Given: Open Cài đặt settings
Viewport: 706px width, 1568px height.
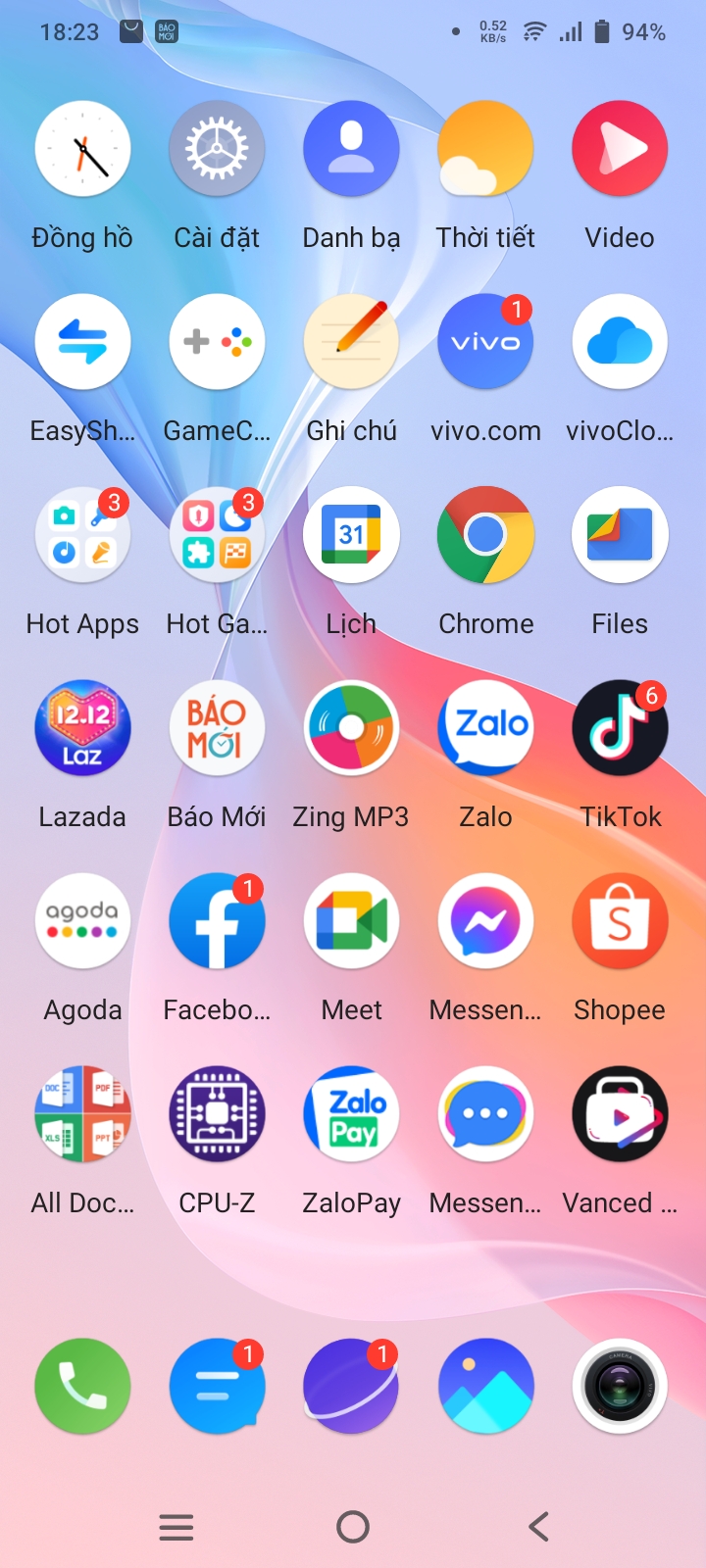Looking at the screenshot, I should (x=217, y=149).
